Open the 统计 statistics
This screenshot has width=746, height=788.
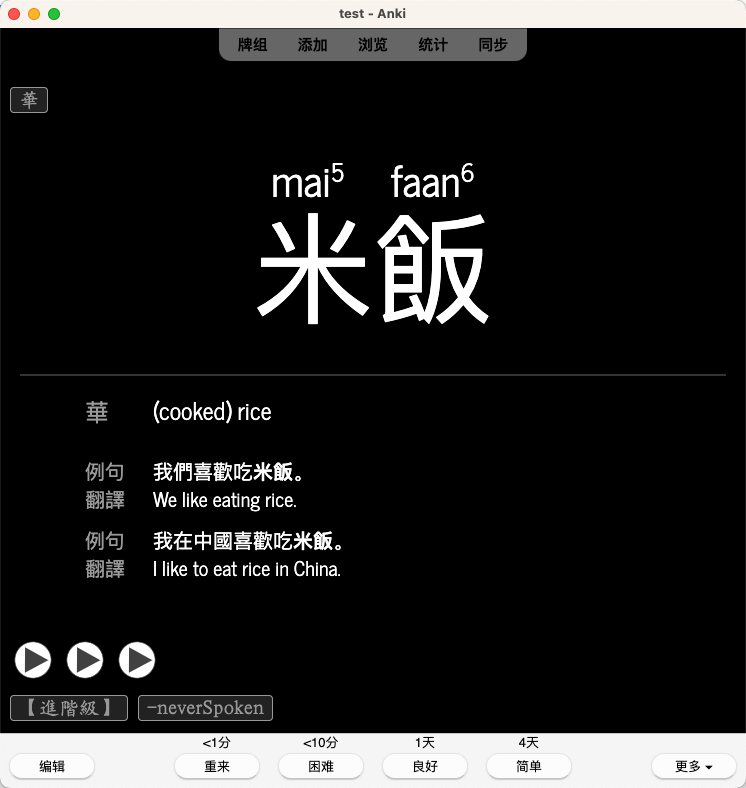[432, 45]
